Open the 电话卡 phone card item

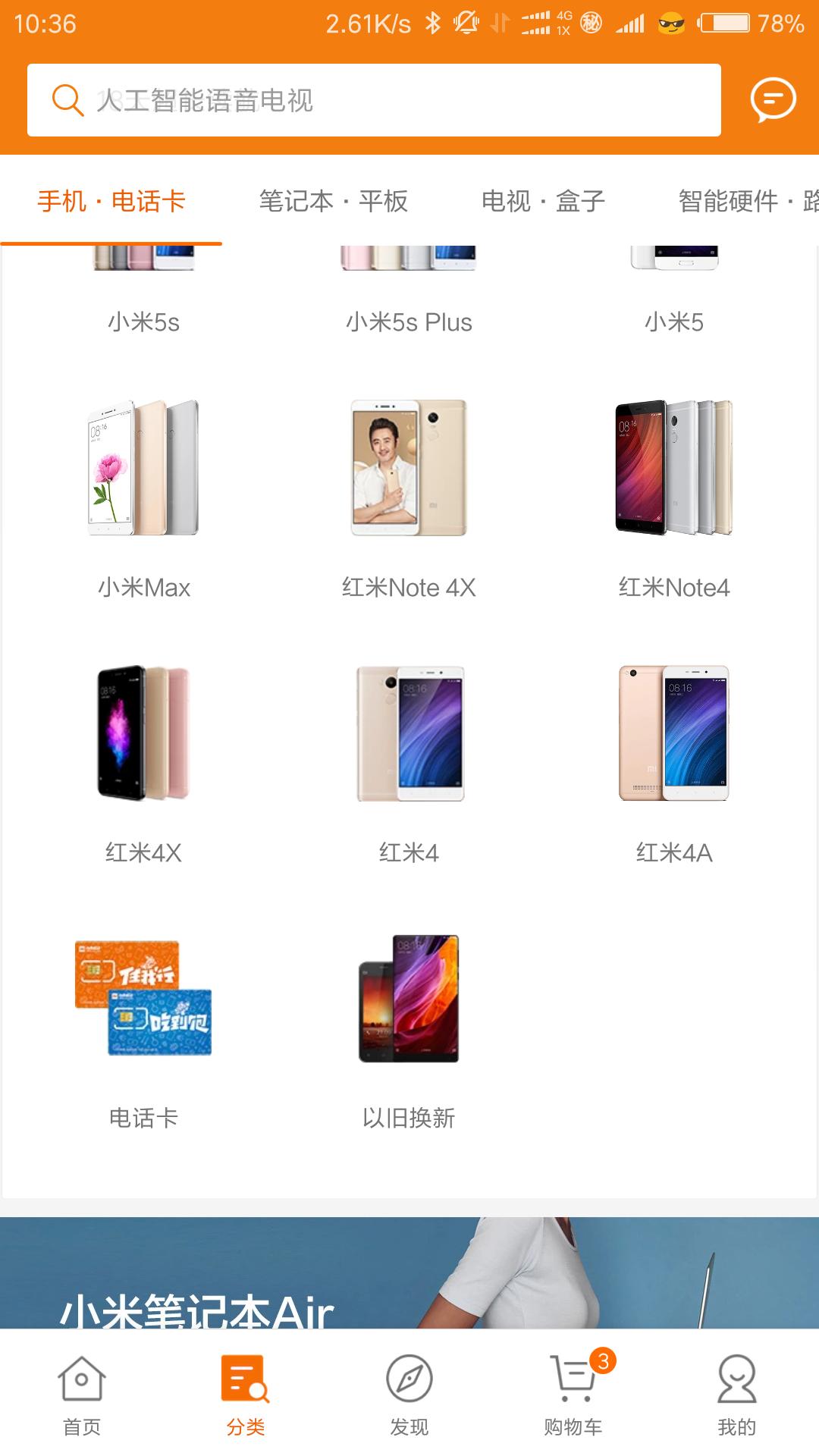click(x=144, y=1001)
